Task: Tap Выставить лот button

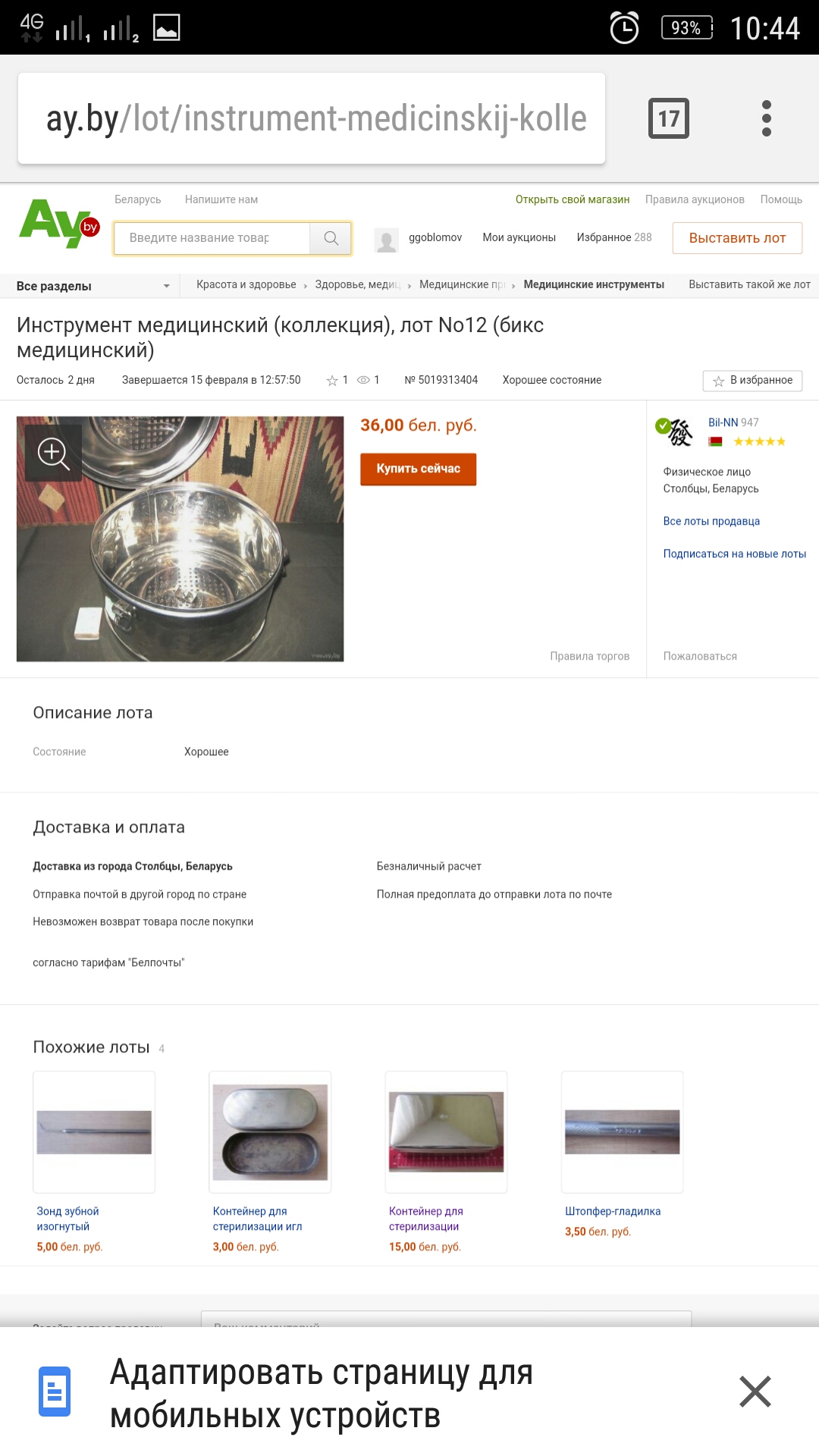Action: pos(736,238)
